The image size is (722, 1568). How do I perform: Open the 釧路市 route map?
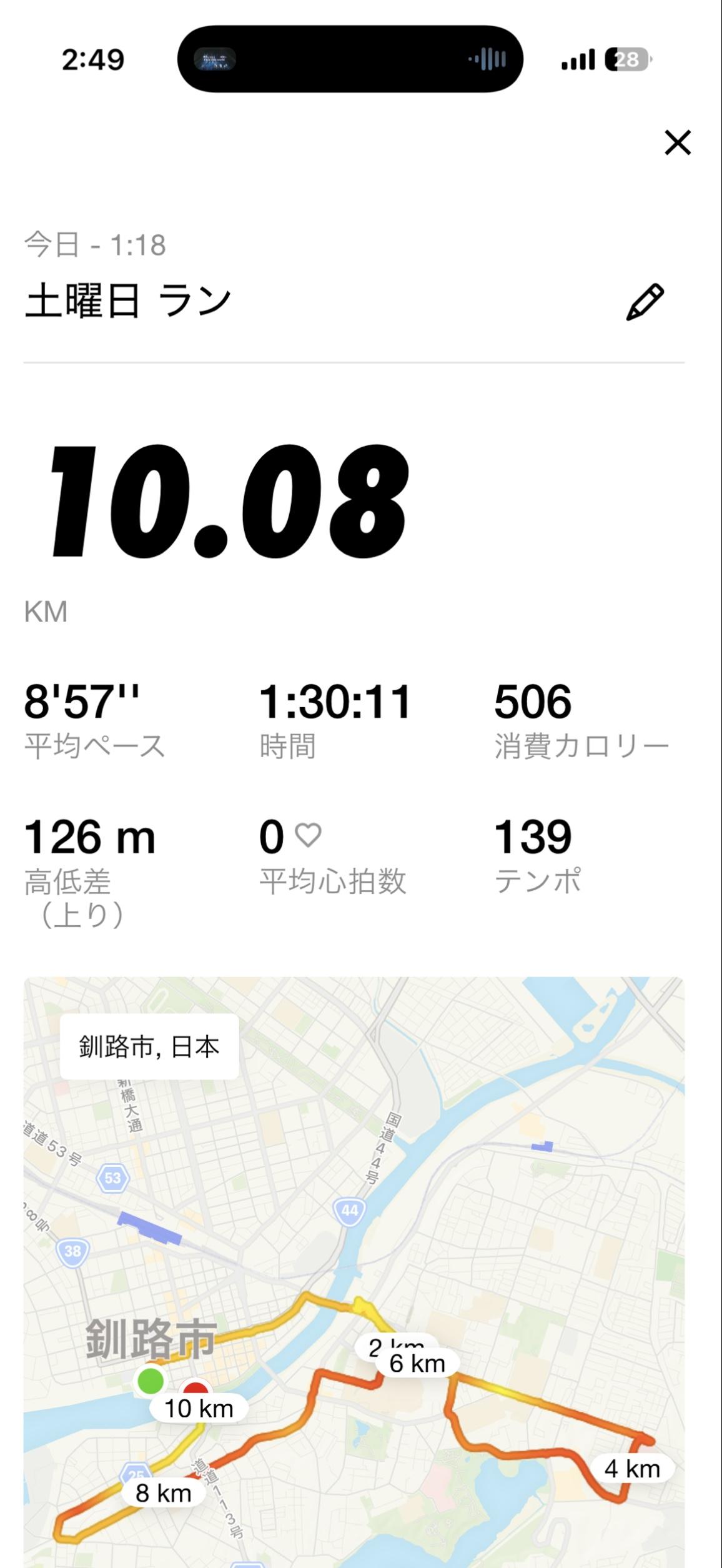pyautogui.click(x=354, y=1268)
